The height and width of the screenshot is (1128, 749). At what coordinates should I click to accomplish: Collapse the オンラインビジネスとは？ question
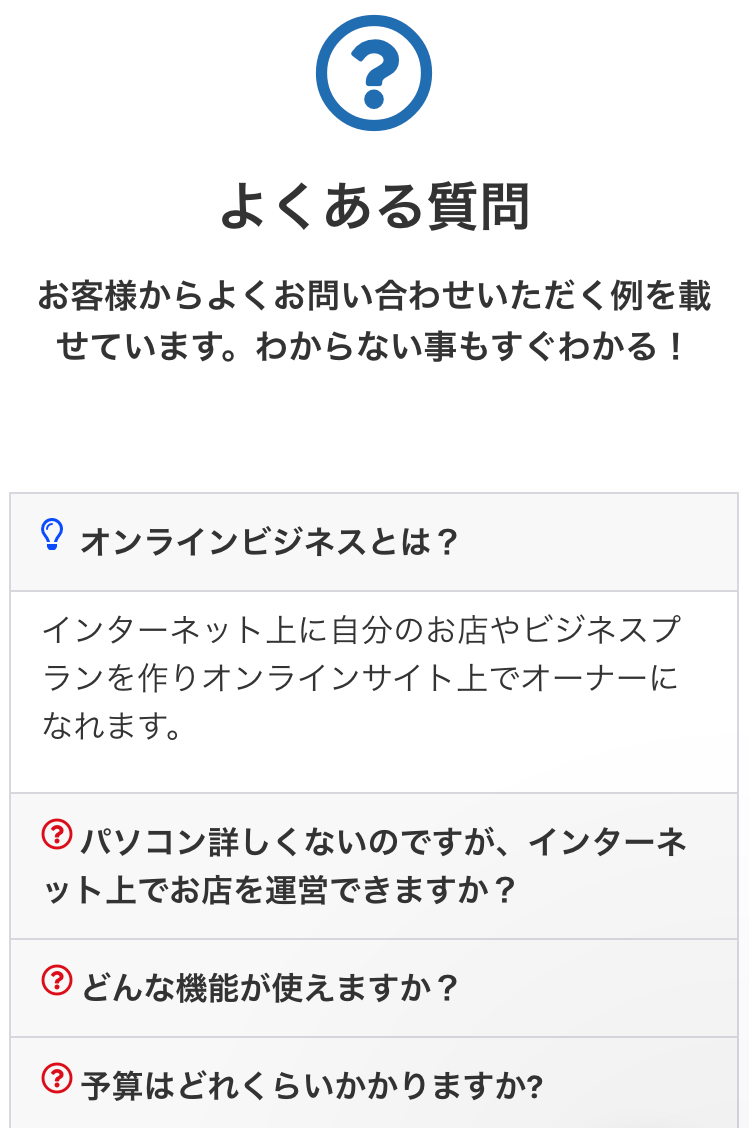coord(270,542)
